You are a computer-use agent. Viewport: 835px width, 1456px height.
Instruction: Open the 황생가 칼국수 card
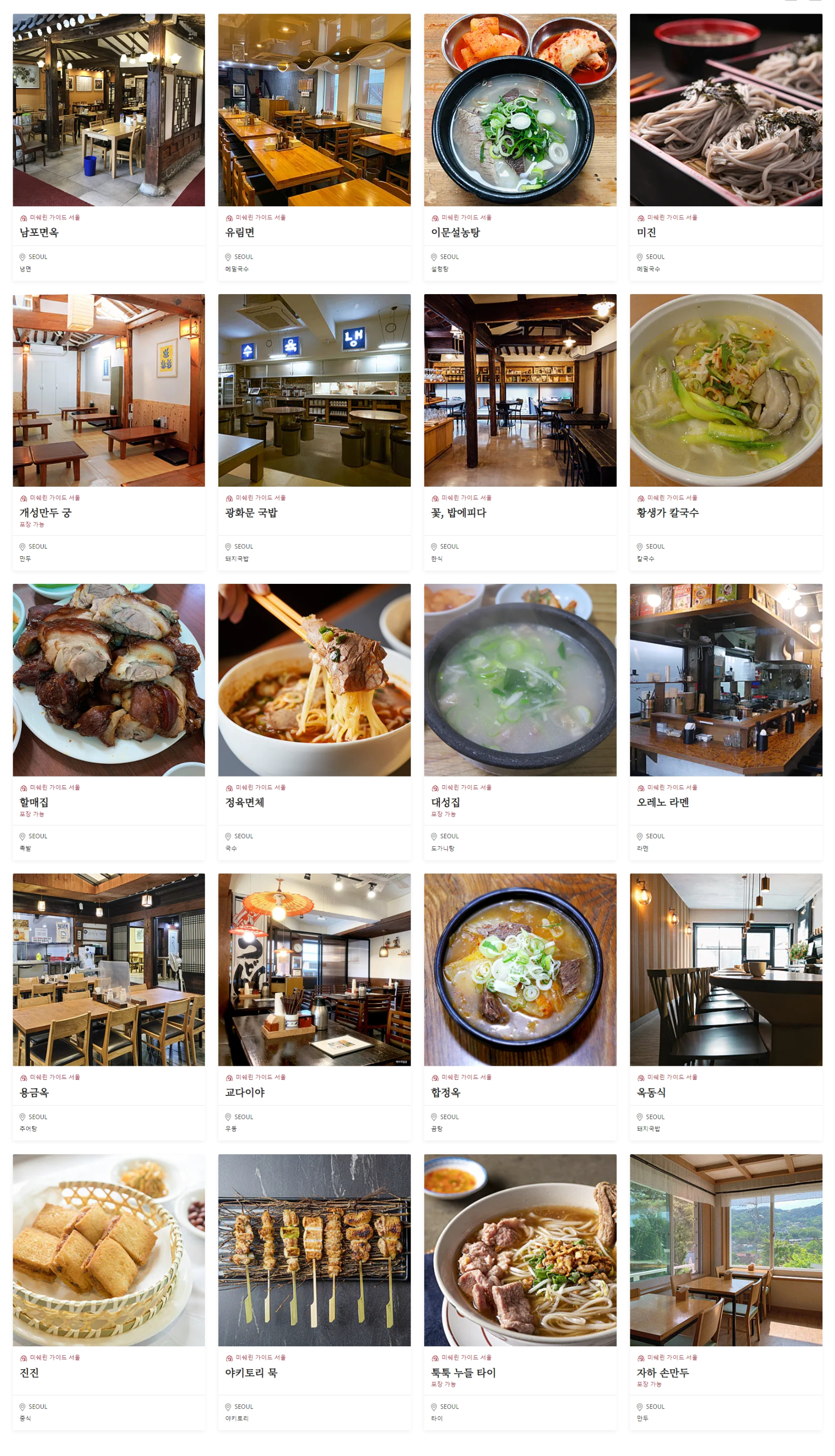tap(668, 513)
